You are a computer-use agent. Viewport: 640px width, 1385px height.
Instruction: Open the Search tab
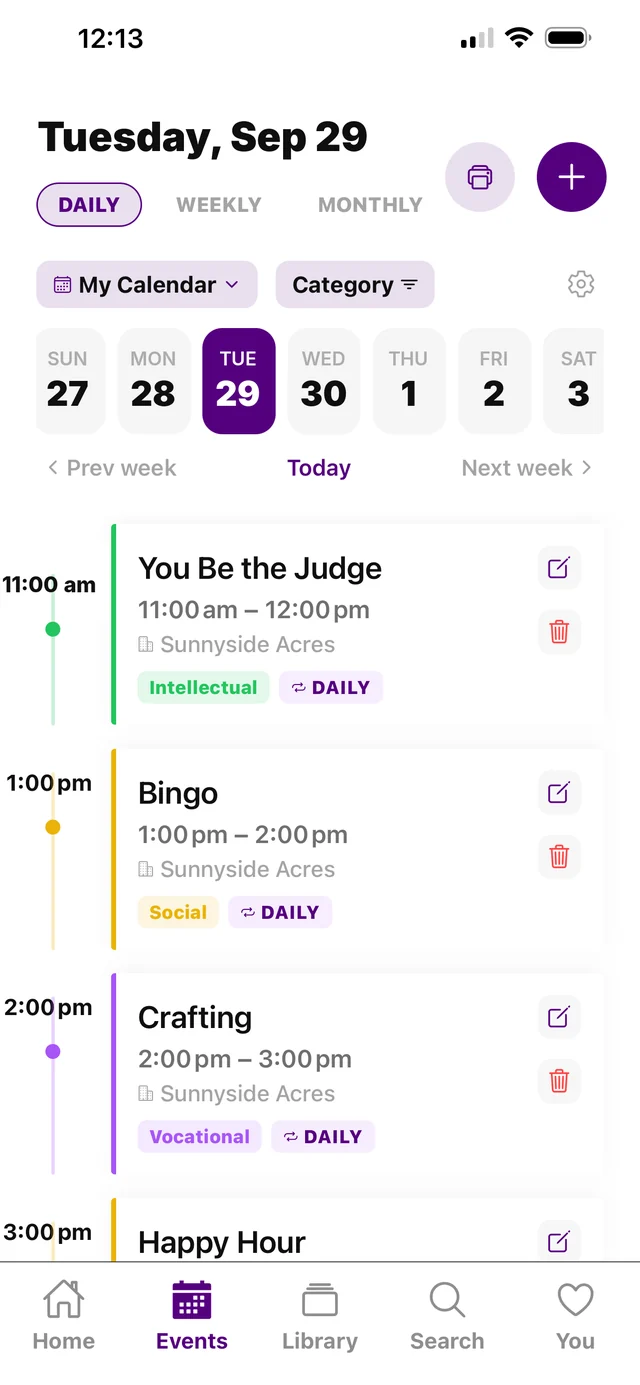[x=447, y=1317]
